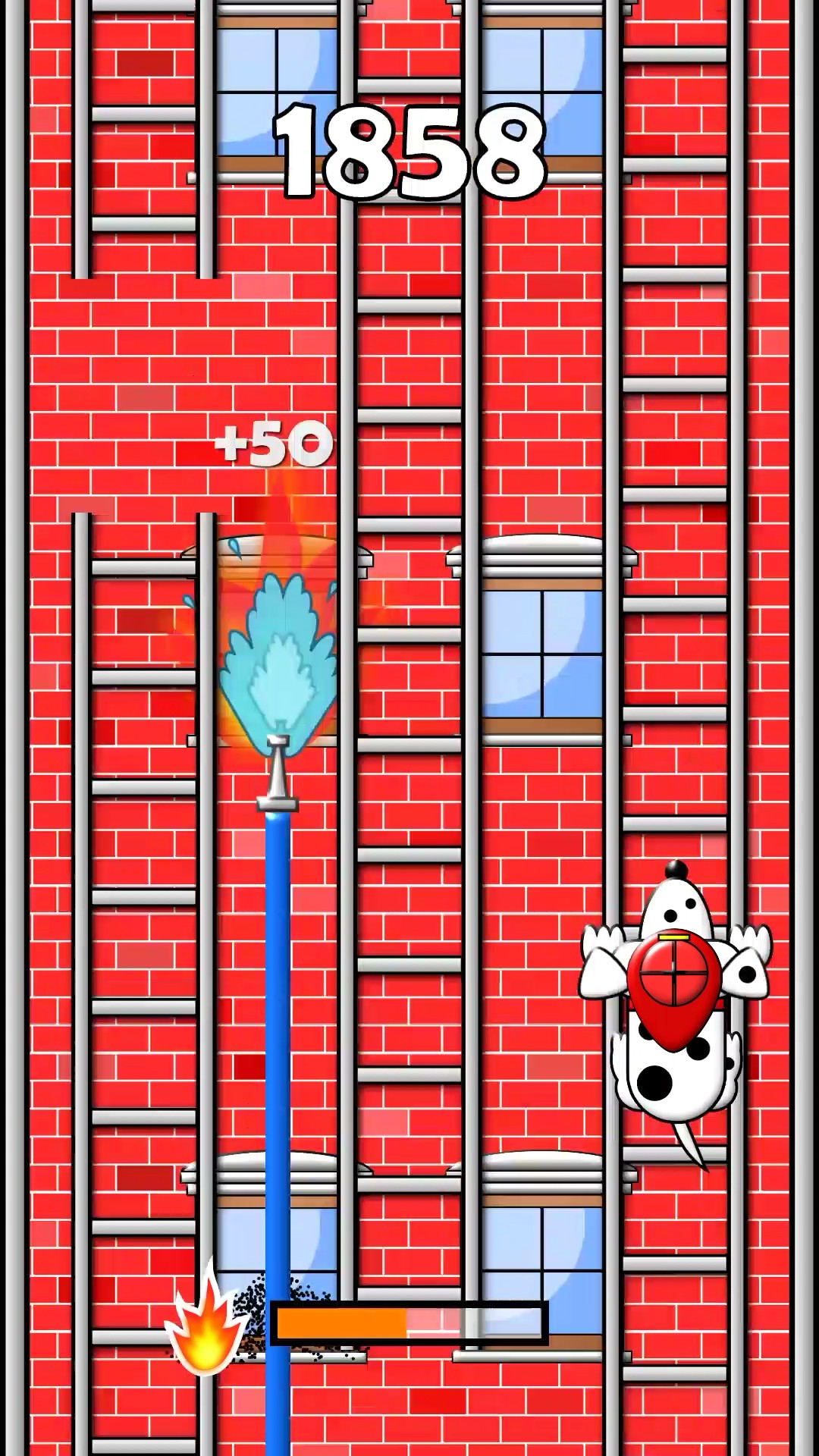Tap the Dalmatian dog with red target
Viewport: 819px width, 1456px height.
pos(674,1001)
